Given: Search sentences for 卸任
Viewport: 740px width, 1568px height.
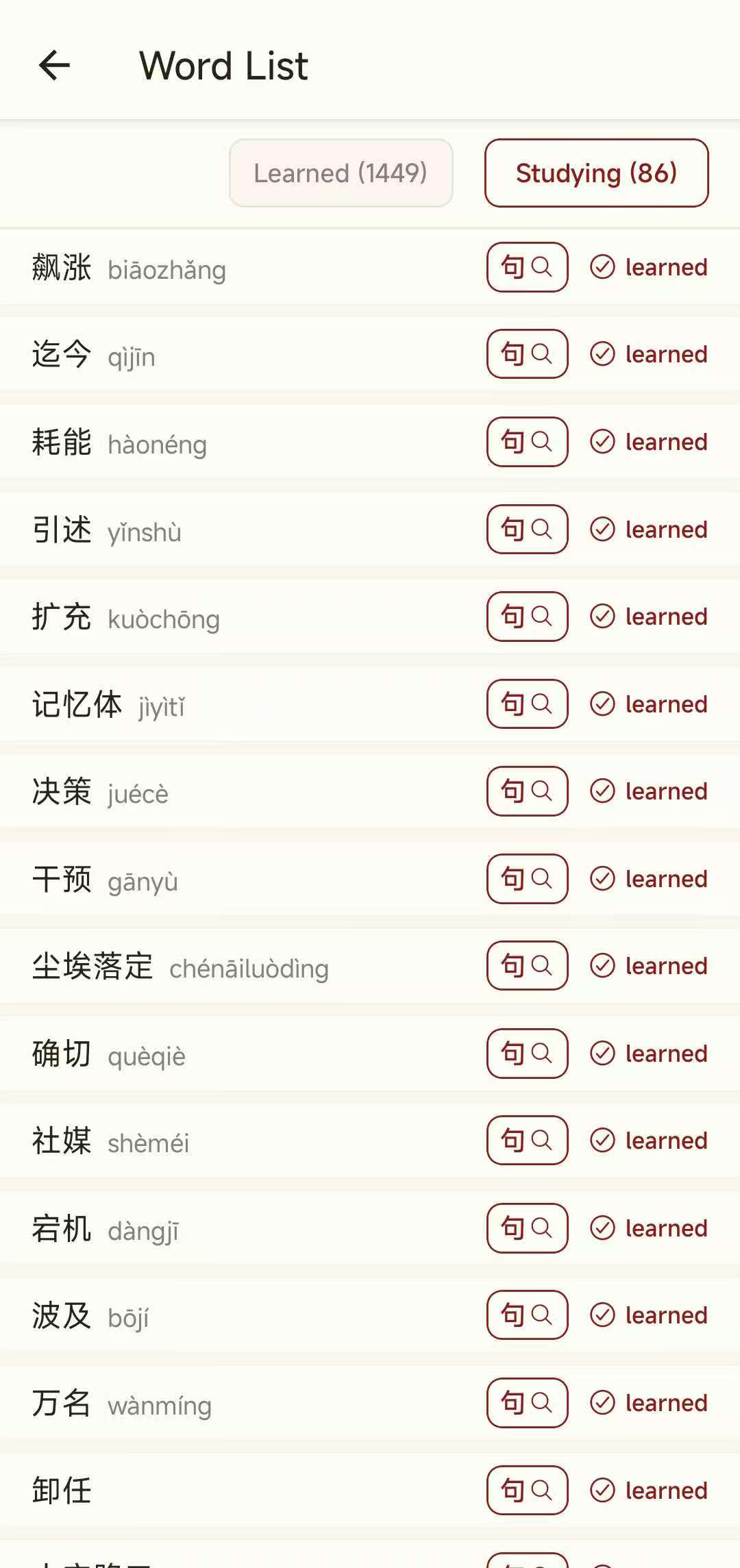Looking at the screenshot, I should 527,1490.
